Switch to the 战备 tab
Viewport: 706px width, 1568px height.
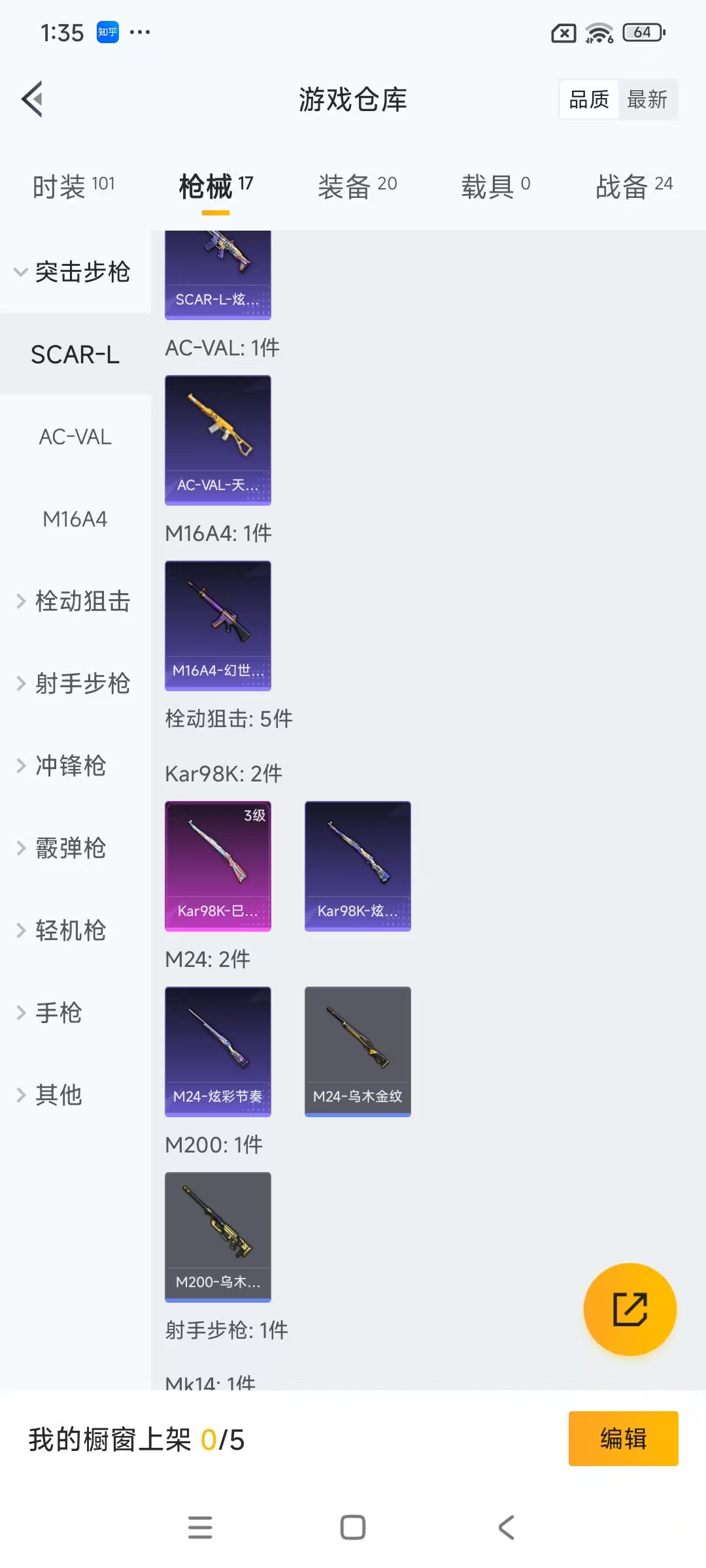pyautogui.click(x=633, y=186)
